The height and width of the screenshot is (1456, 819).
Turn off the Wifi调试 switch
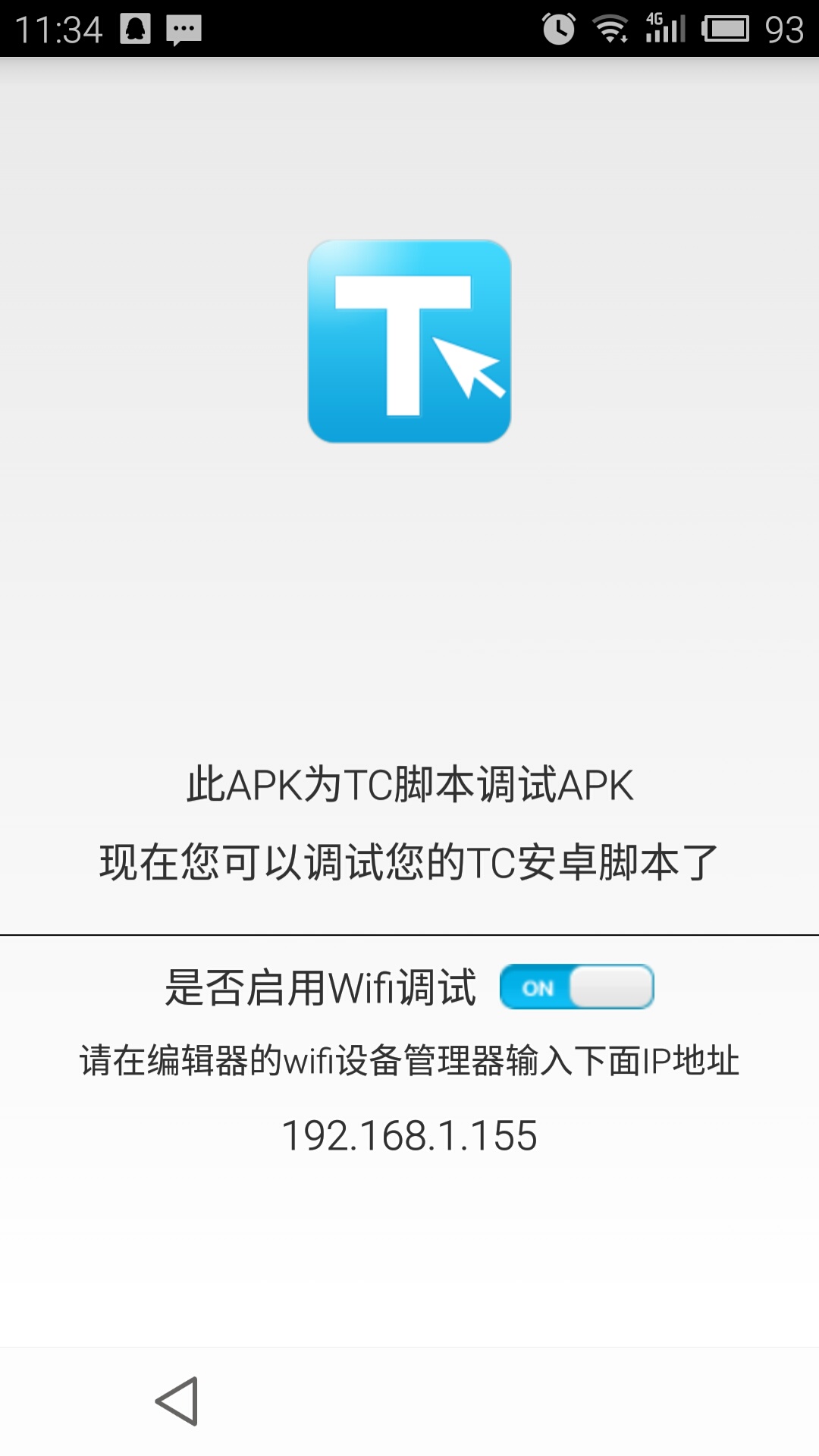[576, 987]
